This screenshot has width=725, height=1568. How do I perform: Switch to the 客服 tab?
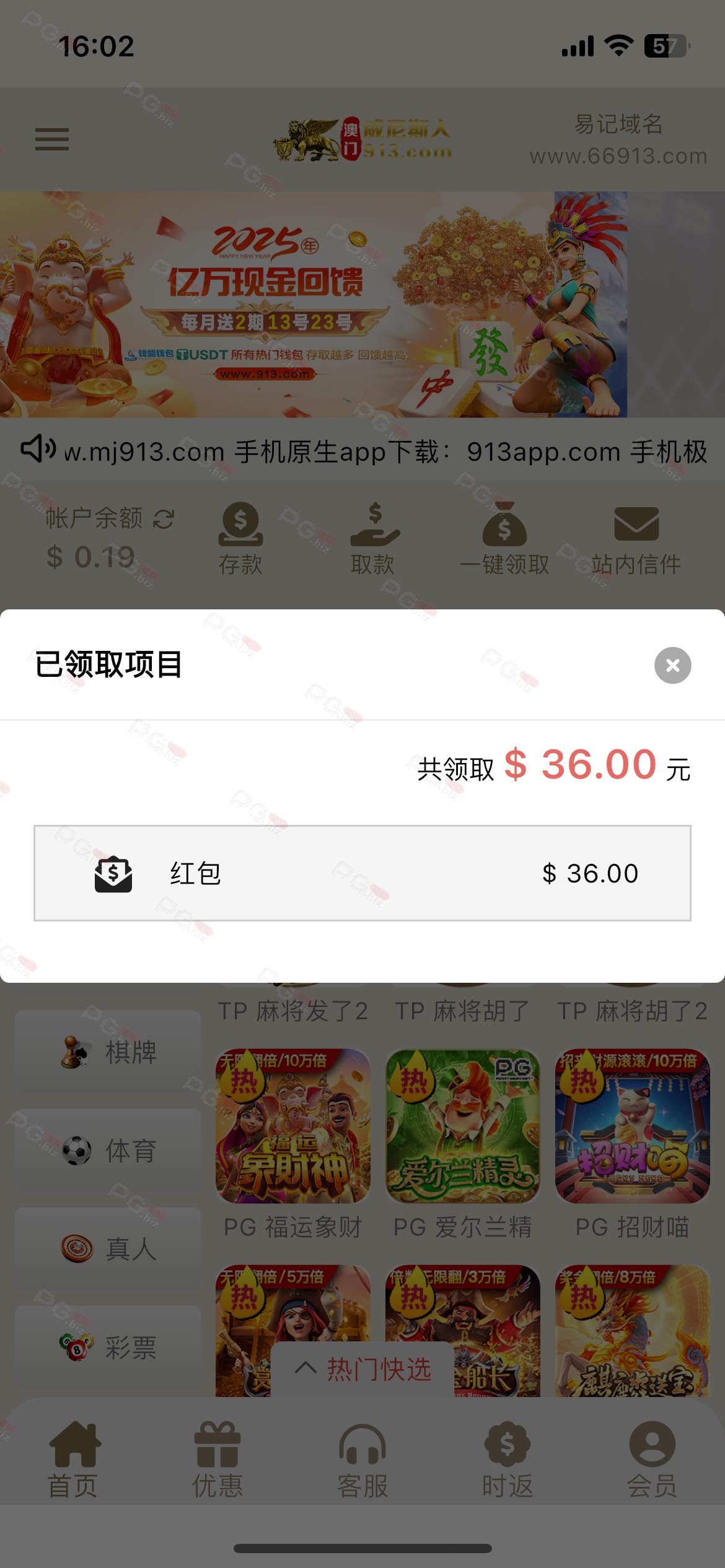point(362,1460)
